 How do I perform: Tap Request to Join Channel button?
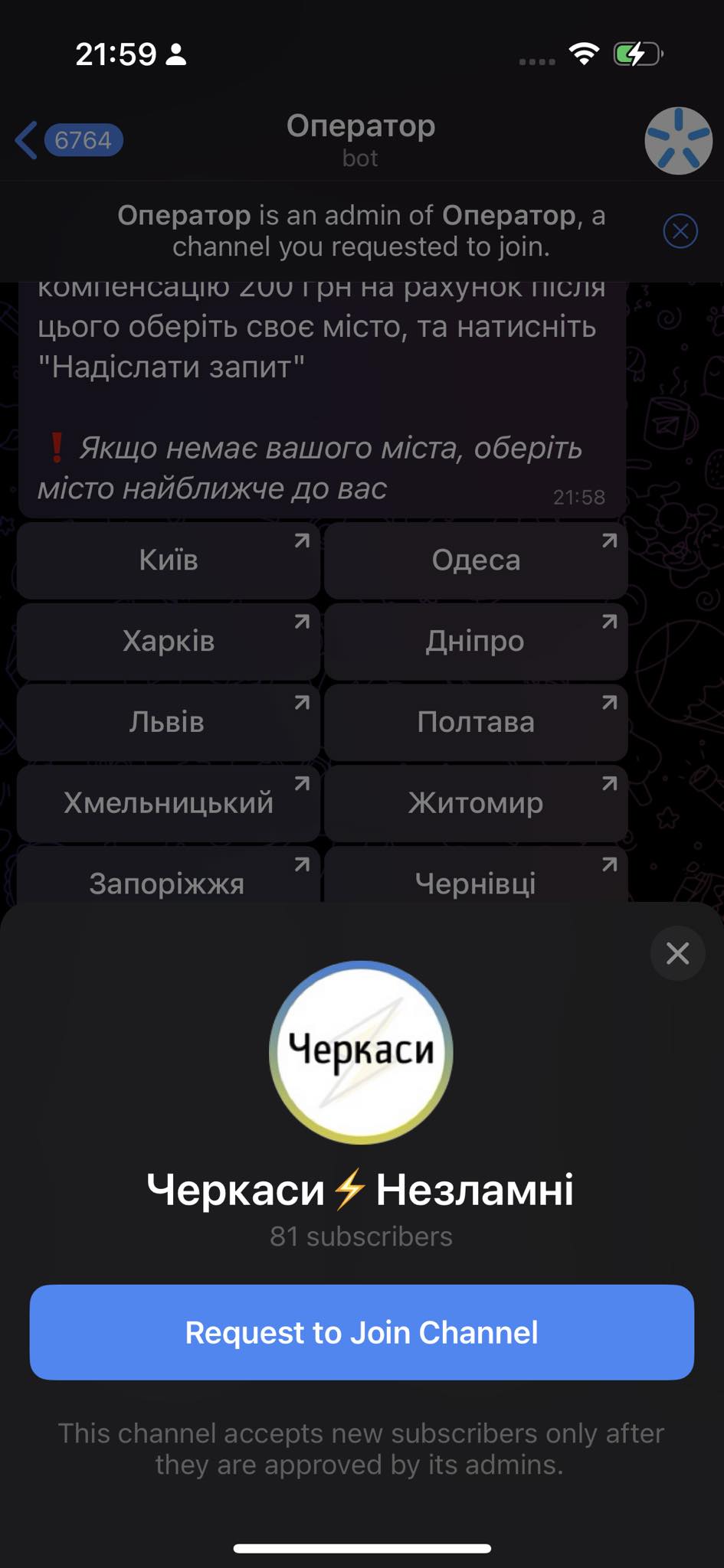point(362,1332)
